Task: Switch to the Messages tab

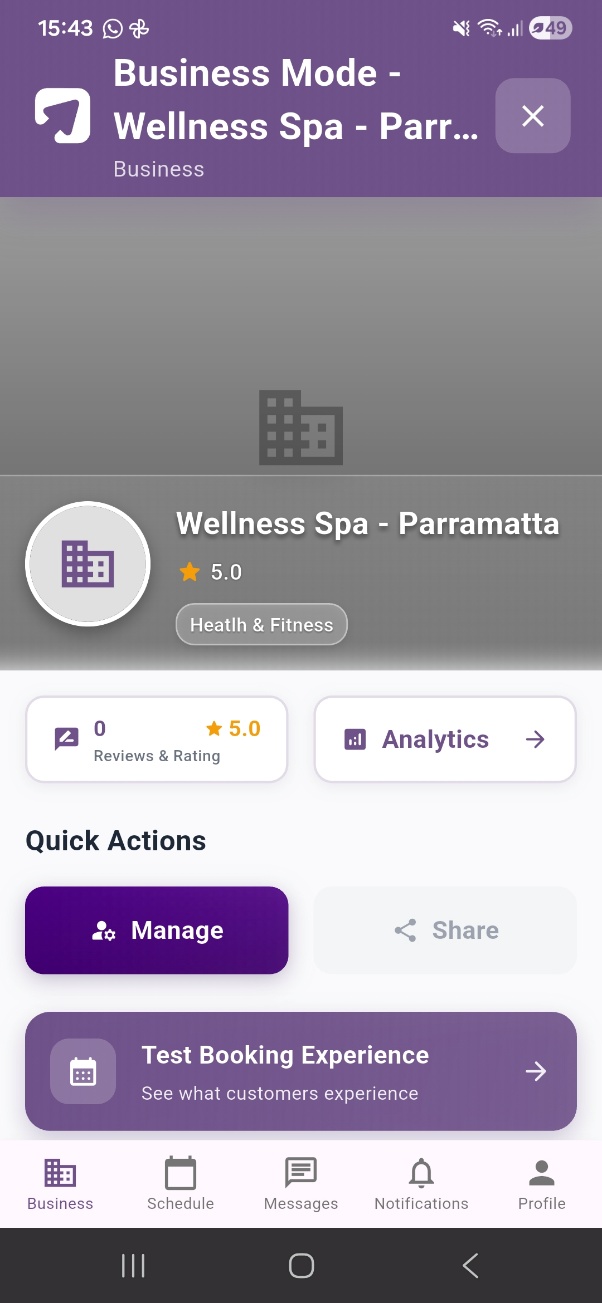Action: [x=301, y=1184]
